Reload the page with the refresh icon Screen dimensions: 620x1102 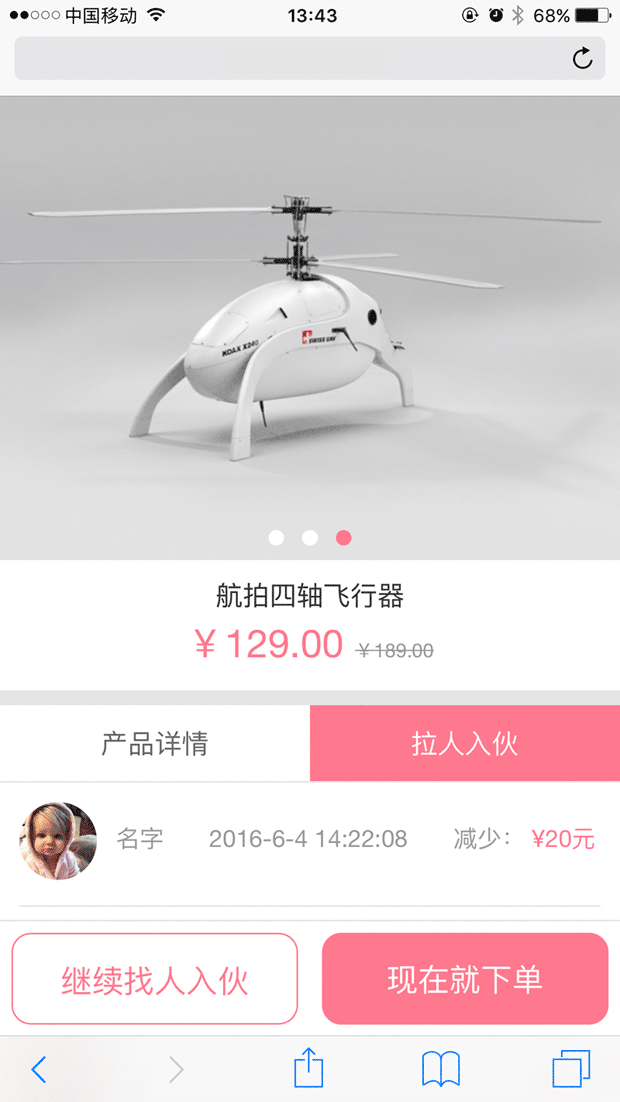click(x=582, y=59)
